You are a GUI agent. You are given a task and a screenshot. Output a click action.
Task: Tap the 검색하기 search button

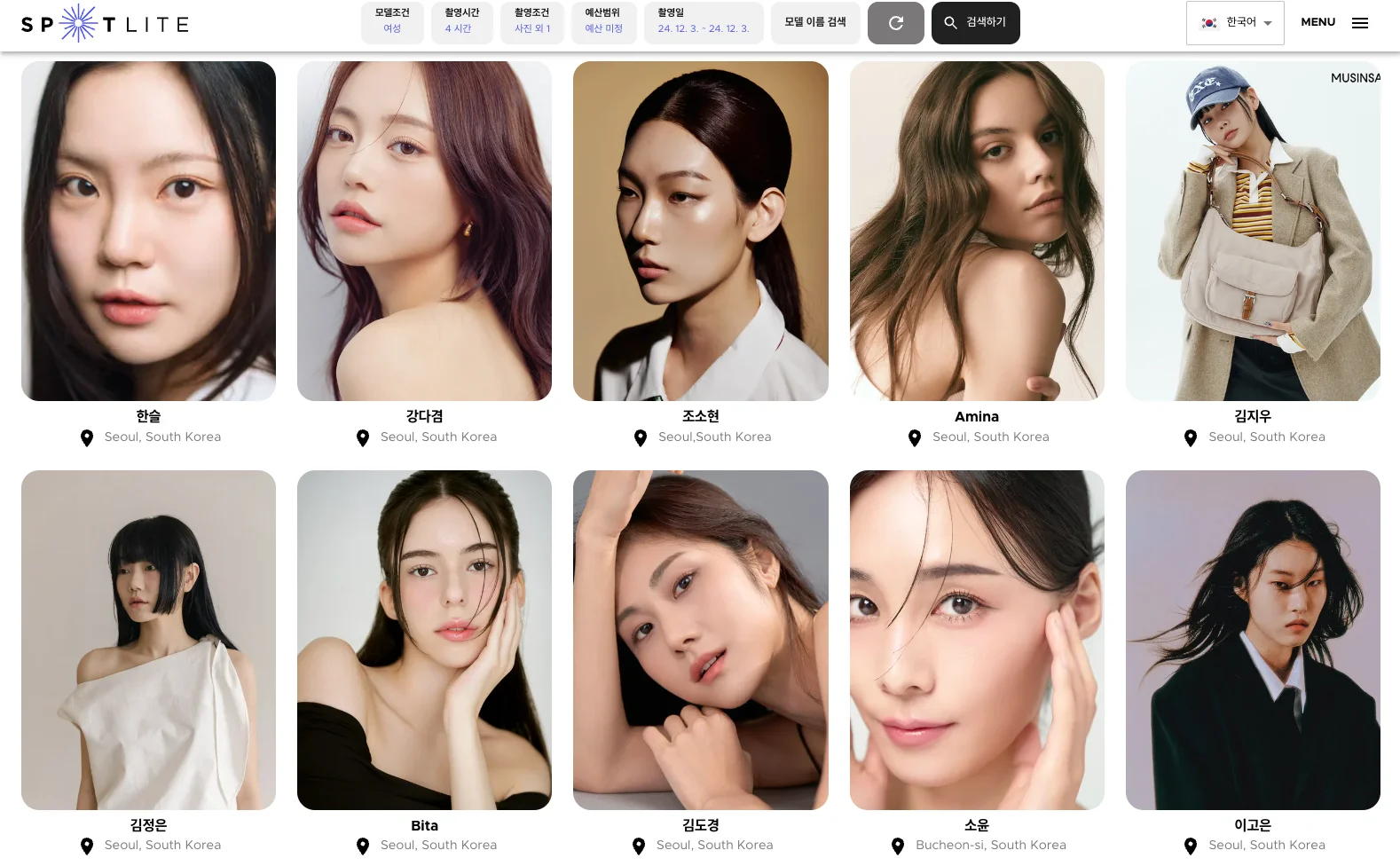[975, 23]
